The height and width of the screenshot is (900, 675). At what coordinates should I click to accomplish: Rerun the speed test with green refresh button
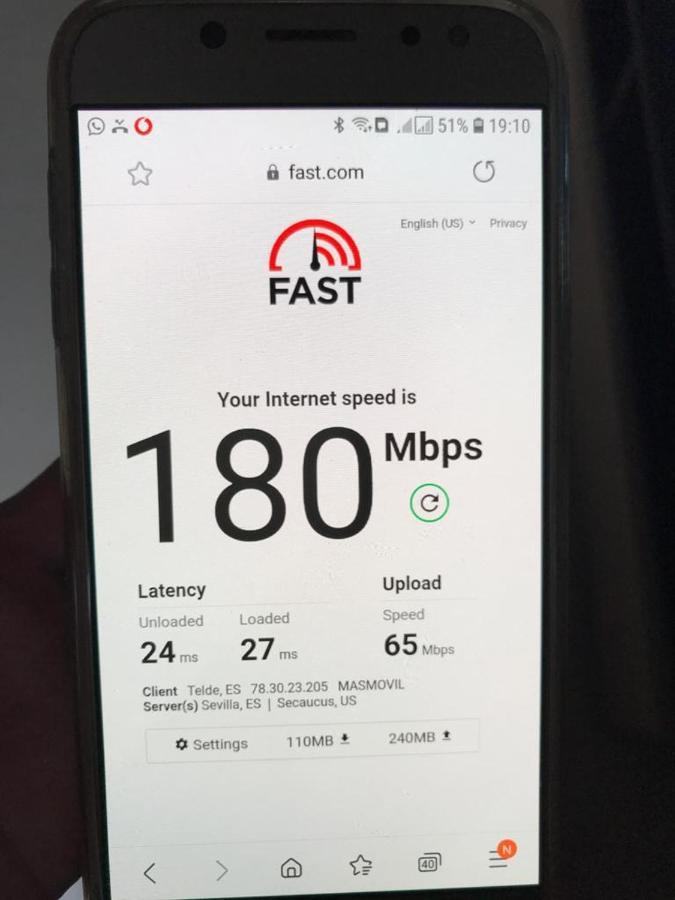tap(429, 504)
